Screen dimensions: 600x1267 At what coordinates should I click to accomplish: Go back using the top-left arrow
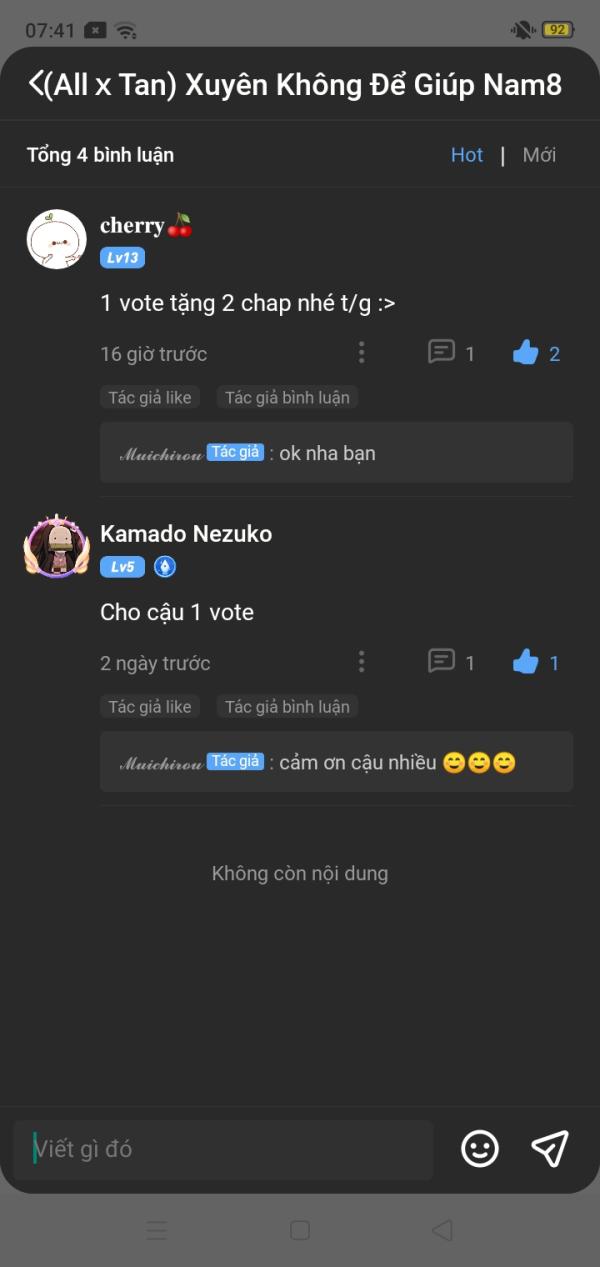[x=37, y=84]
